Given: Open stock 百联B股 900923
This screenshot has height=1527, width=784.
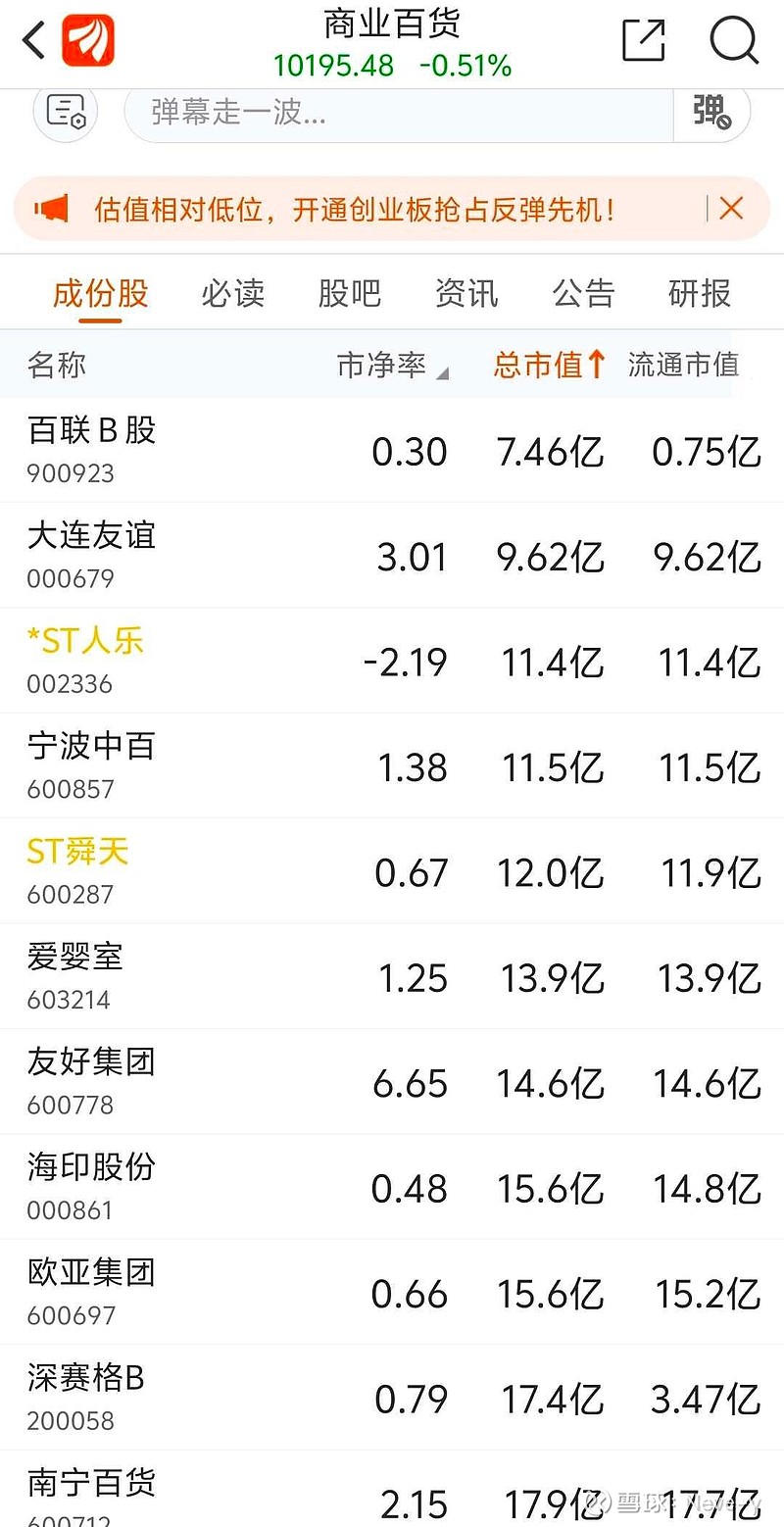Looking at the screenshot, I should tap(392, 450).
